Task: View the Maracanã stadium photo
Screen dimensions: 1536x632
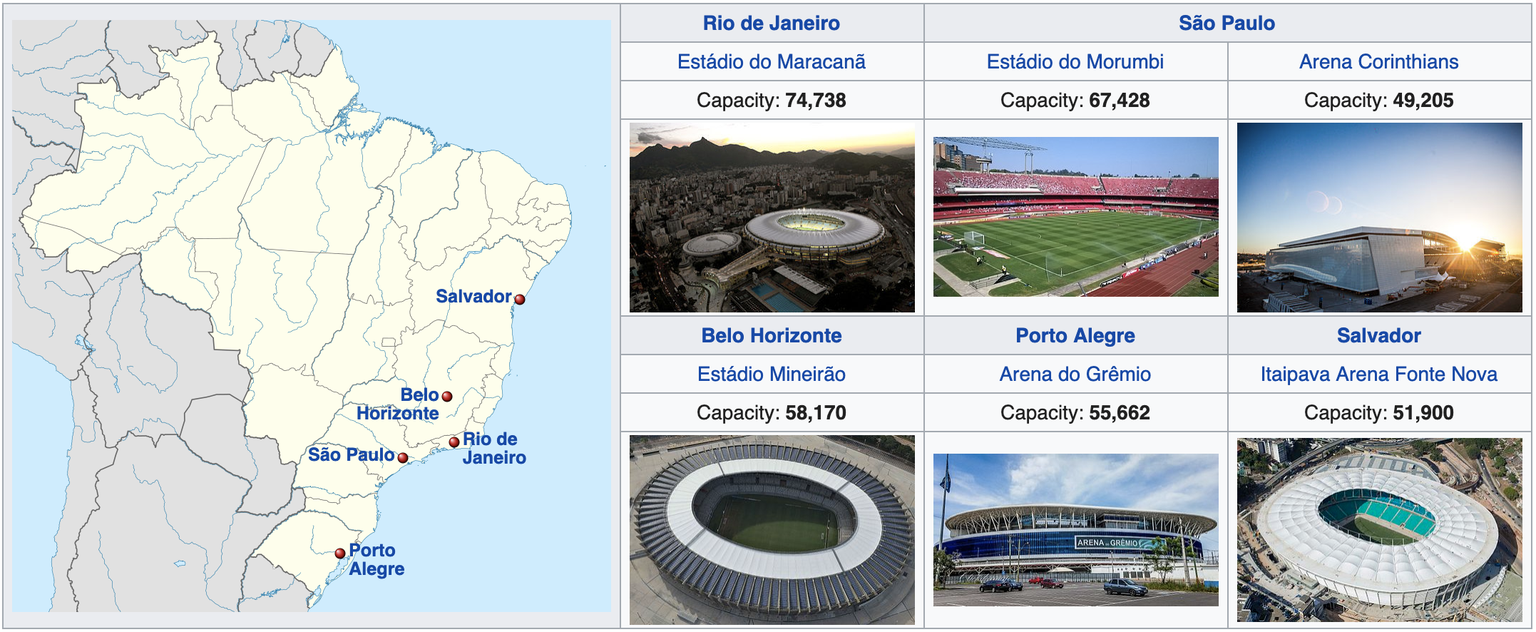Action: (x=772, y=217)
